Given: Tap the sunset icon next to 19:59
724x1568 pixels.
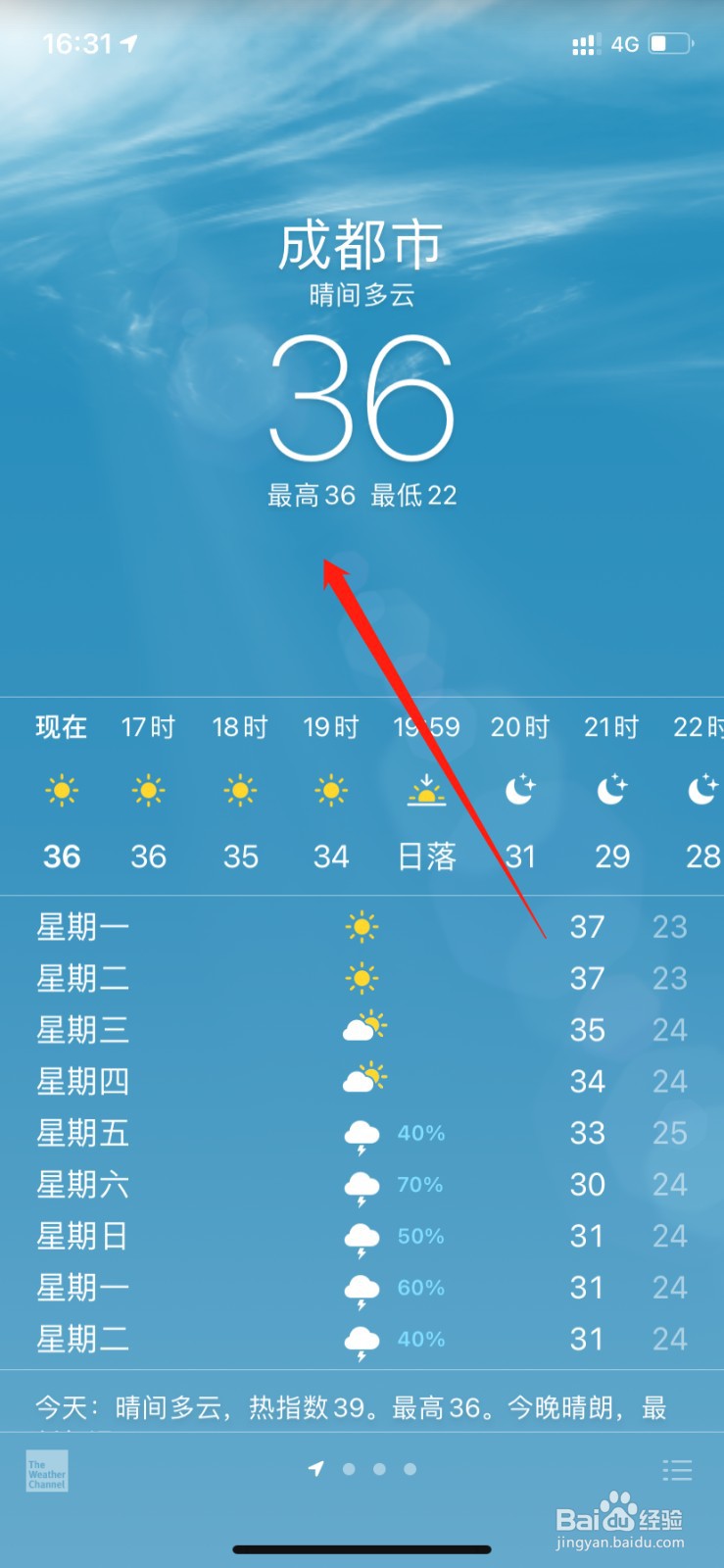Looking at the screenshot, I should tap(426, 790).
